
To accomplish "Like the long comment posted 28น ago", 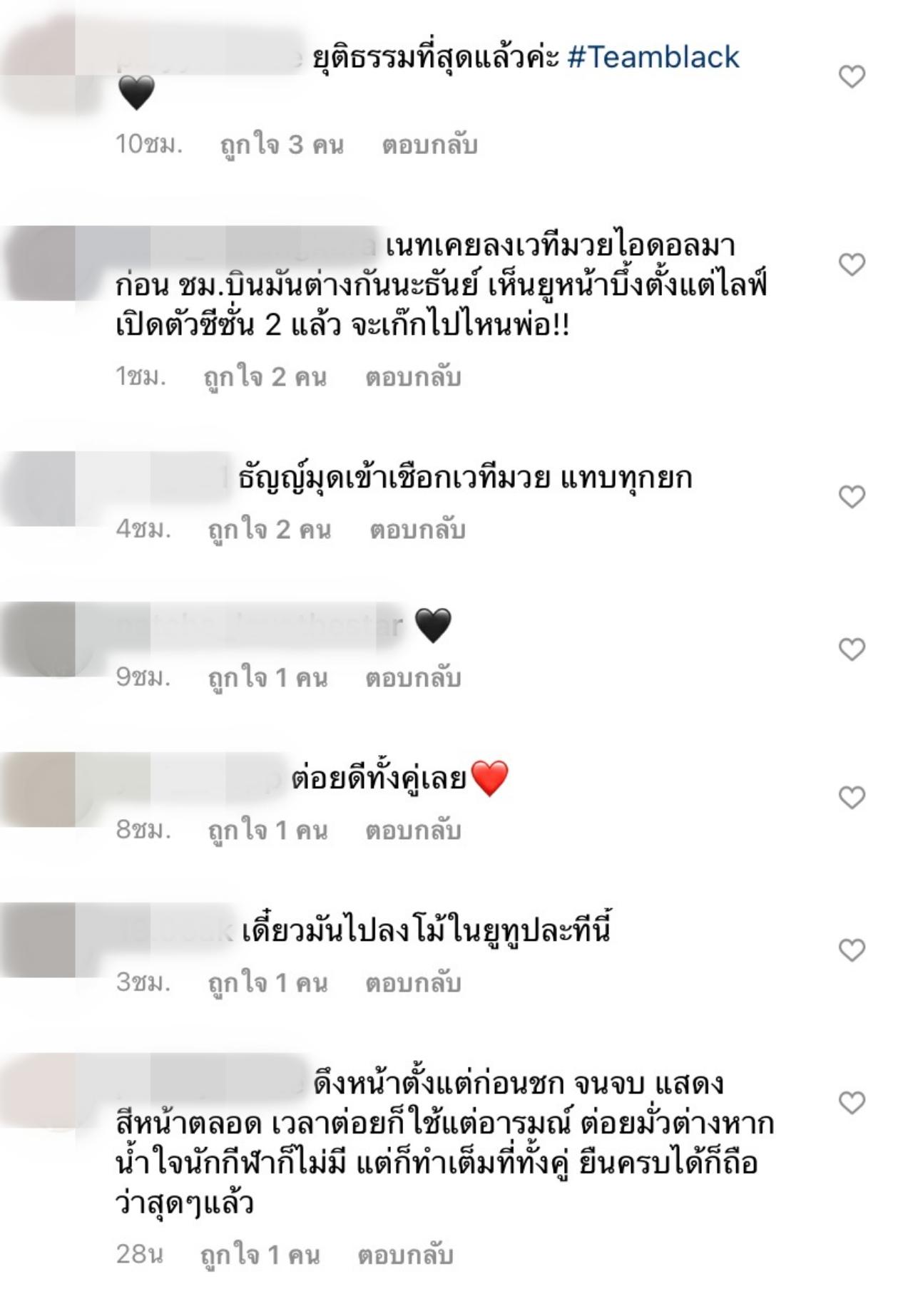I will 851,1103.
